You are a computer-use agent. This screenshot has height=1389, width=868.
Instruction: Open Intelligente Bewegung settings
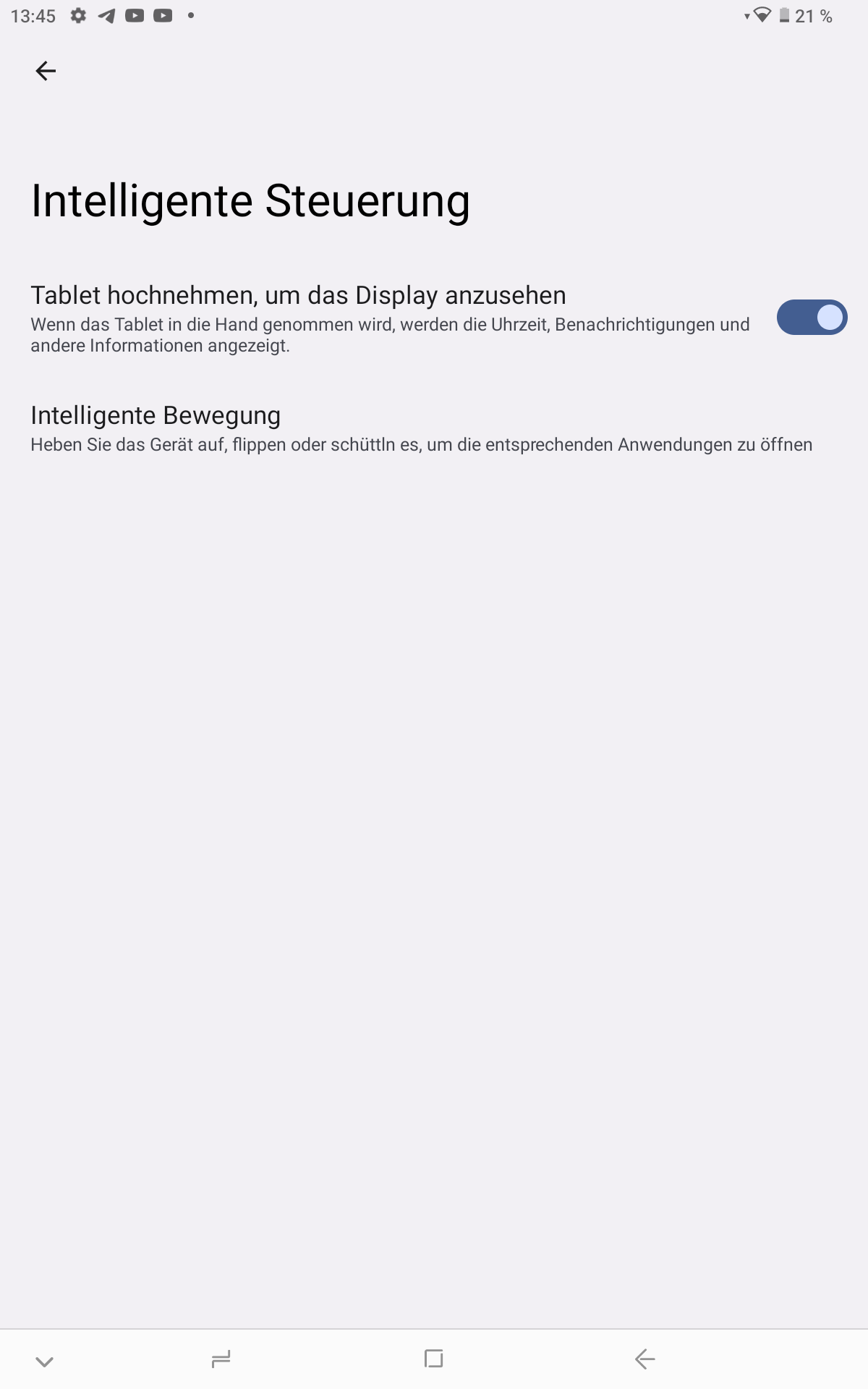pos(434,428)
